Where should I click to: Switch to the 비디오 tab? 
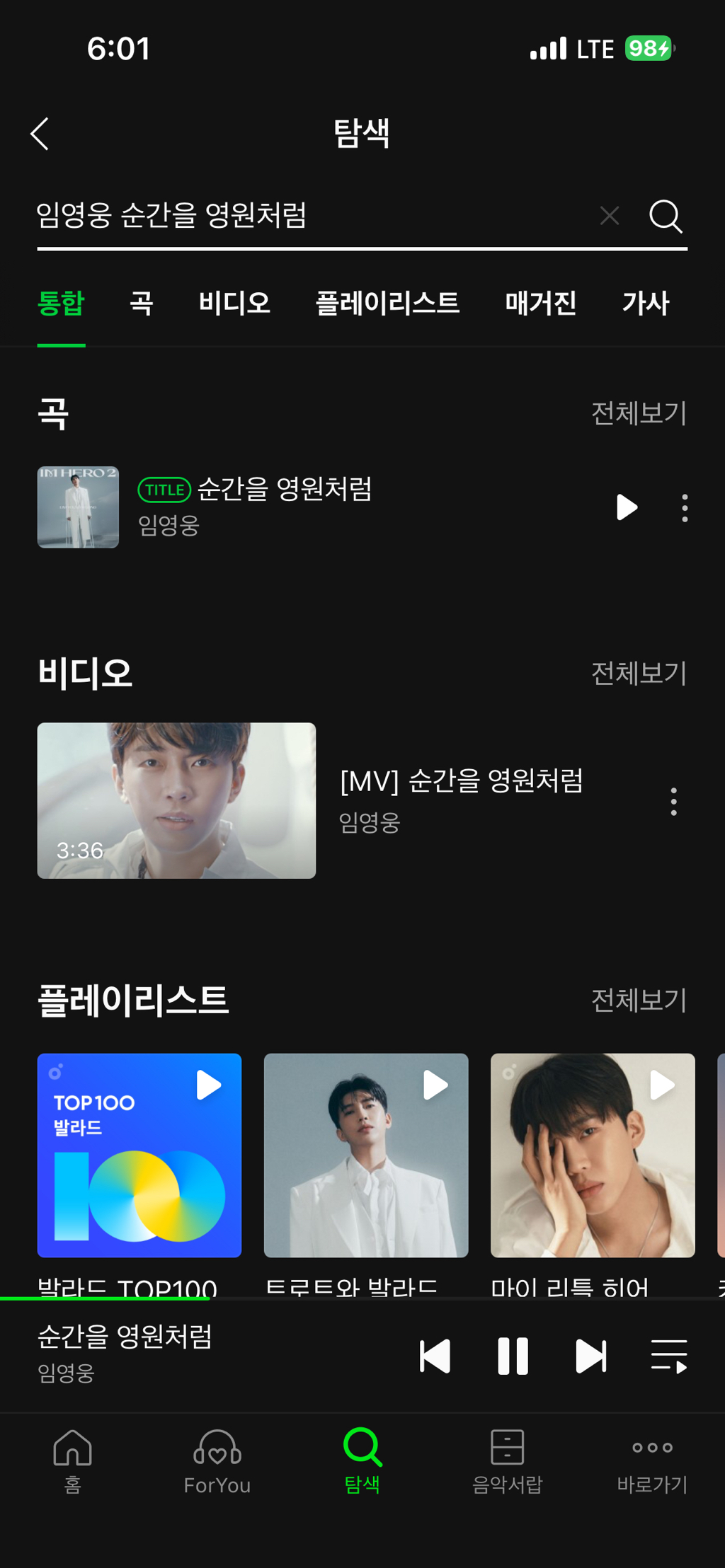click(234, 304)
